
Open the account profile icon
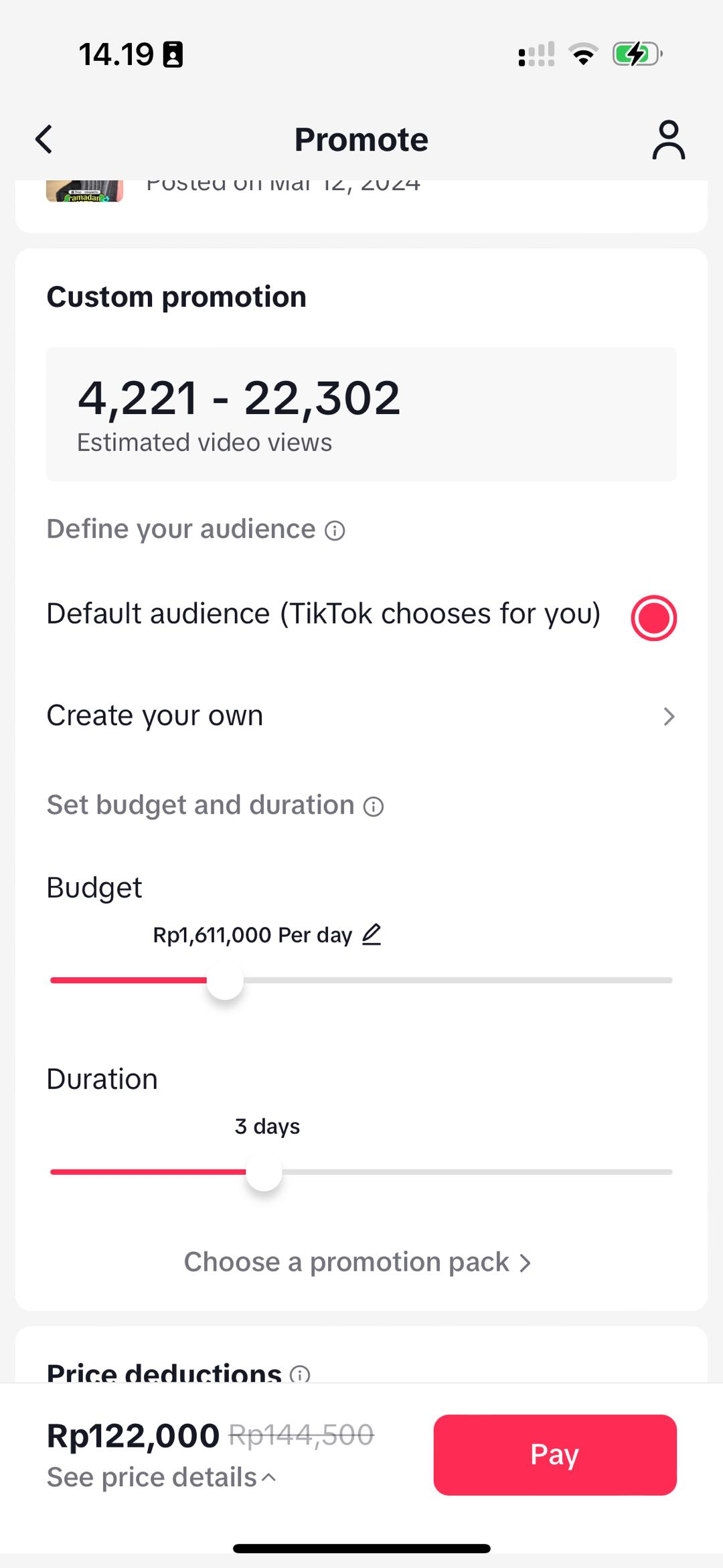(x=668, y=139)
